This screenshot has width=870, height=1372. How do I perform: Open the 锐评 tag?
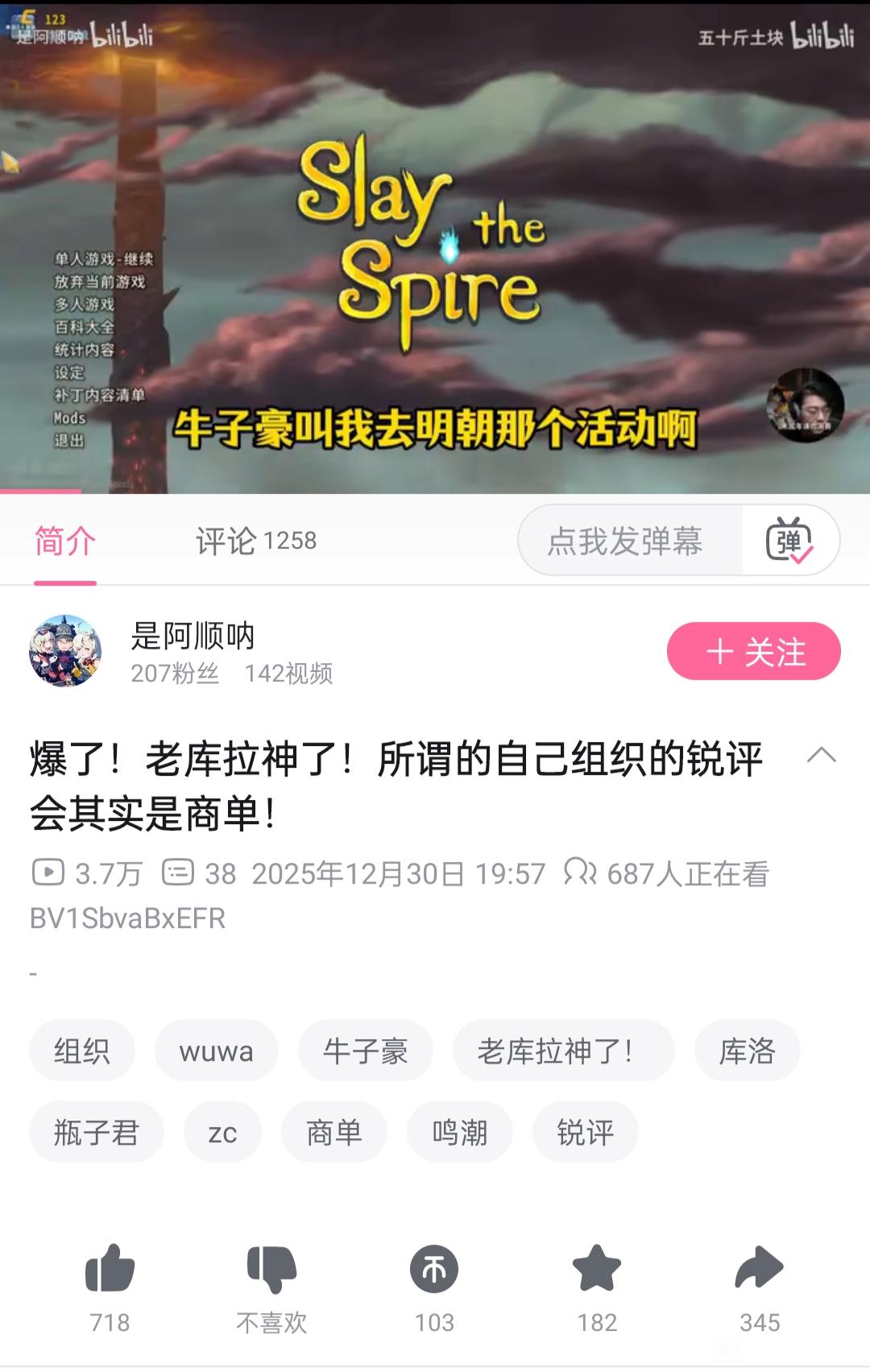[585, 1132]
